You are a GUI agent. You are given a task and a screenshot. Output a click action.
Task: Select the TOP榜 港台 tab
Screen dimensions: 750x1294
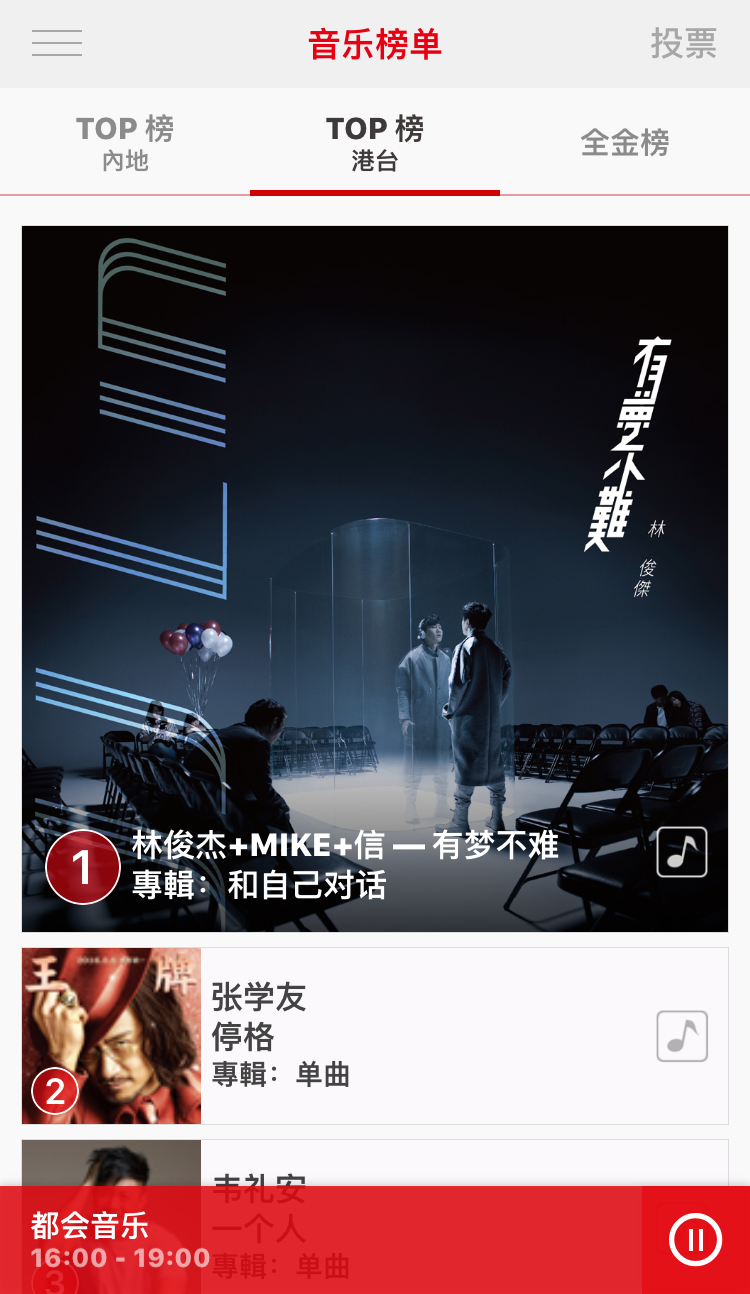point(375,143)
